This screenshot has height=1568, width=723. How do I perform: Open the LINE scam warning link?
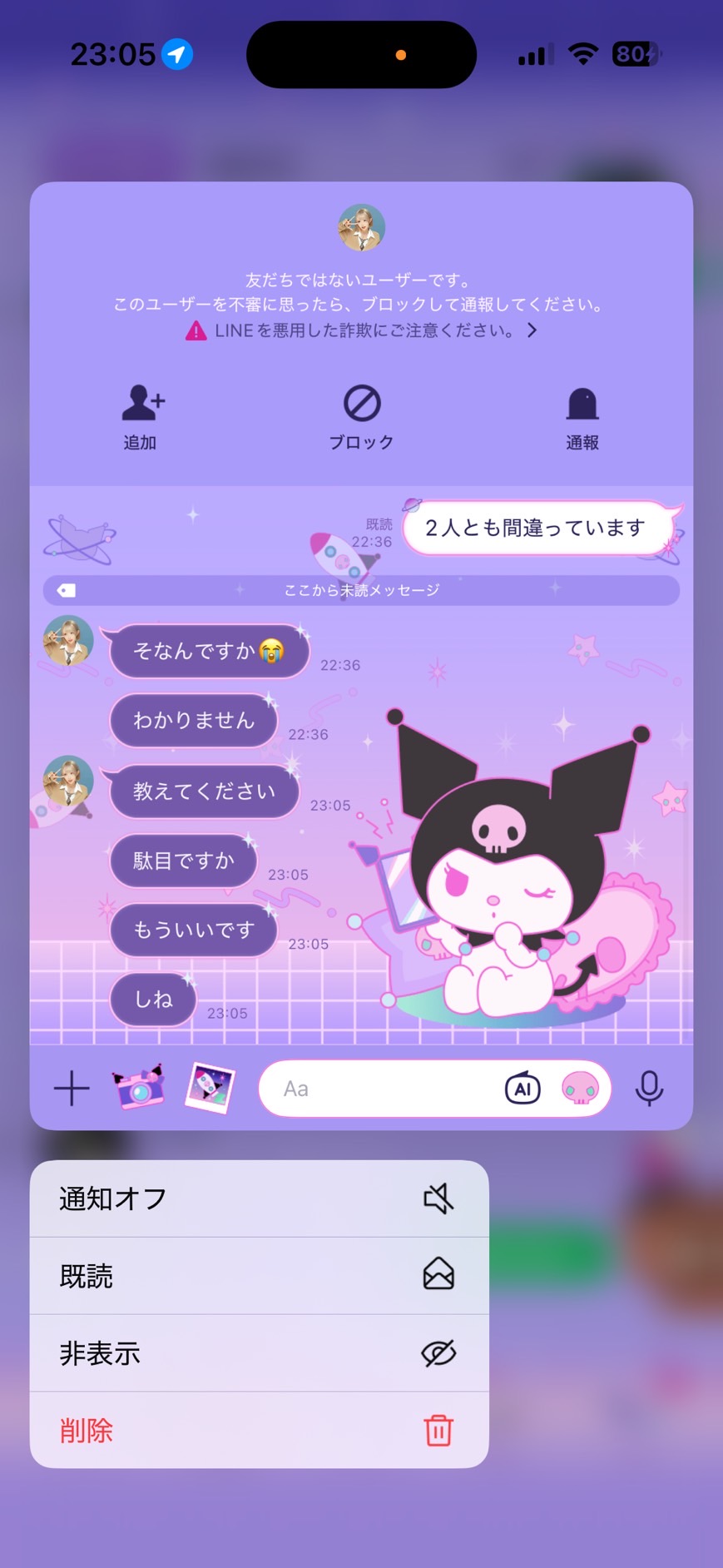pyautogui.click(x=362, y=330)
